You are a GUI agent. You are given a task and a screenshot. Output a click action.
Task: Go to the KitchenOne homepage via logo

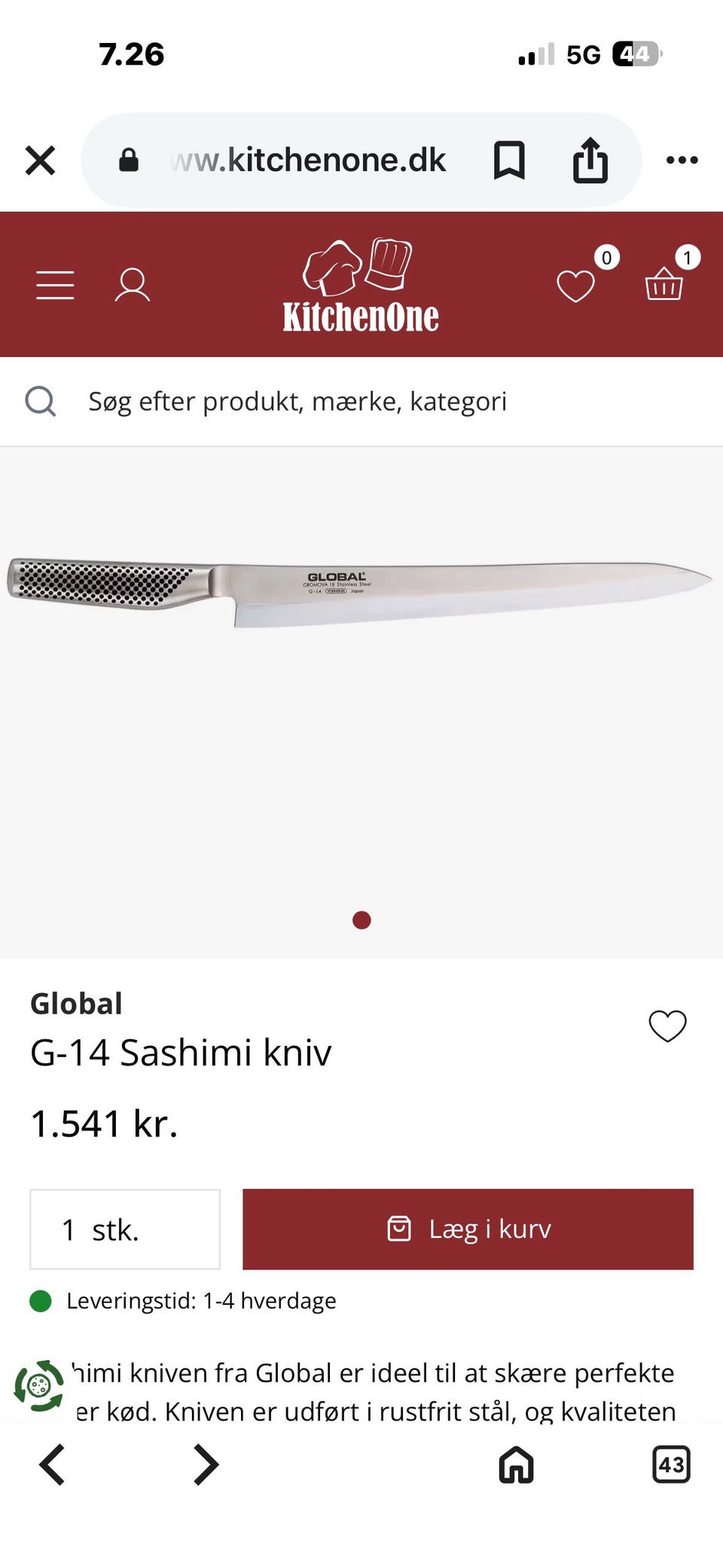[x=361, y=286]
